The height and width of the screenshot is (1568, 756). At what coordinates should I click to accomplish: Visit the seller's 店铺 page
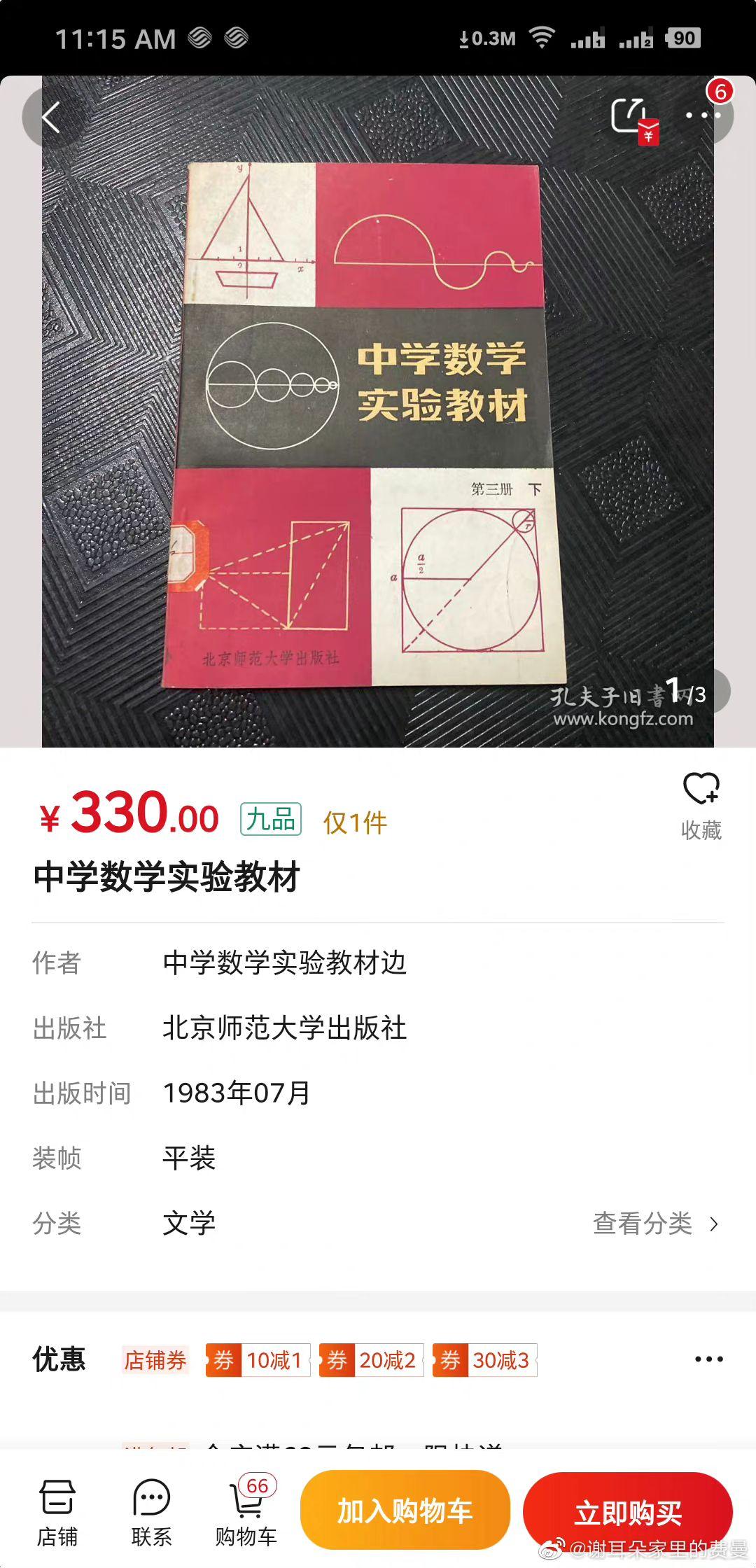tap(57, 1511)
